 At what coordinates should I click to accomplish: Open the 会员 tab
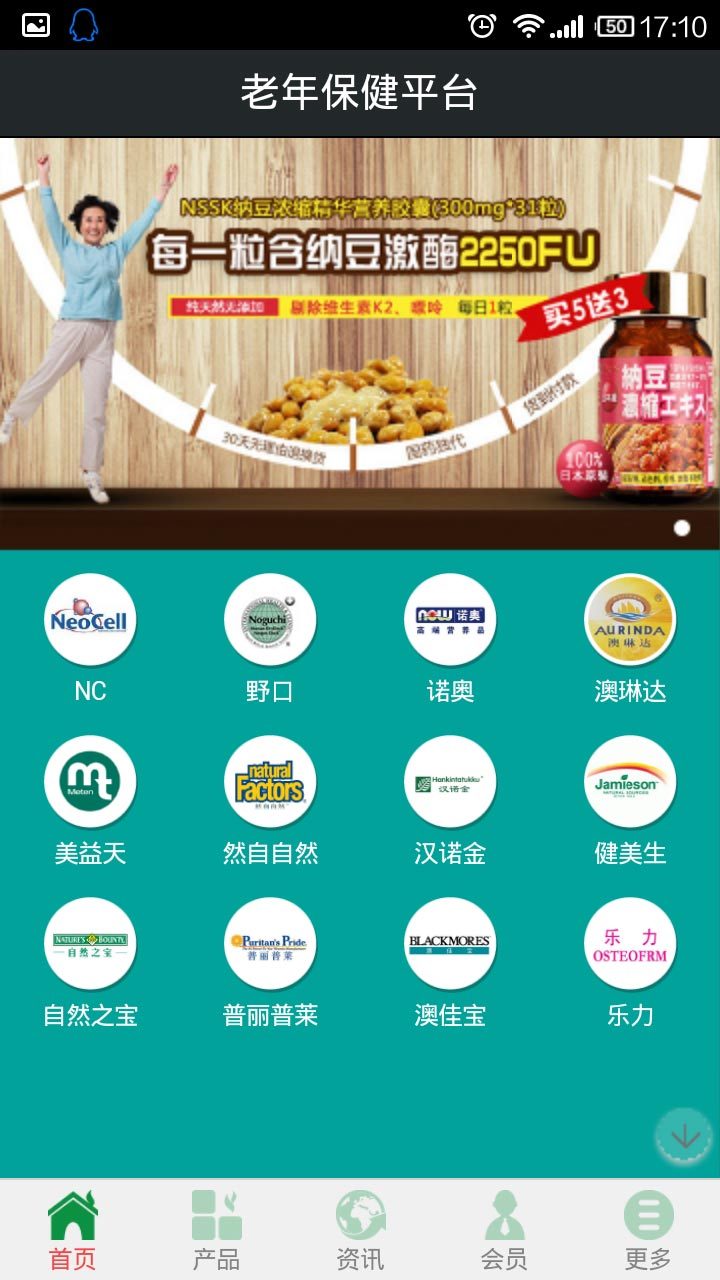click(504, 1230)
